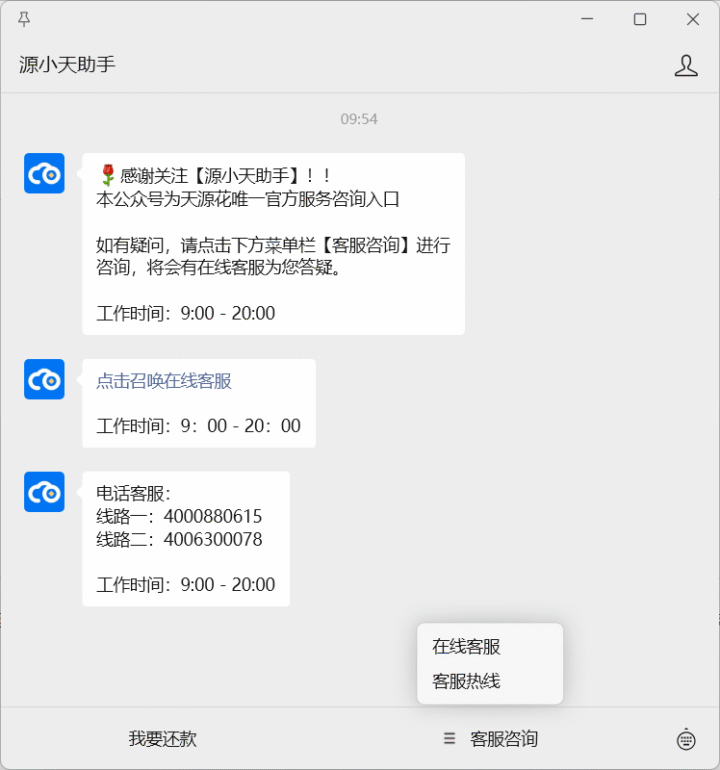Open the 客服咨询 bottom menu
This screenshot has width=720, height=770.
pyautogui.click(x=505, y=739)
